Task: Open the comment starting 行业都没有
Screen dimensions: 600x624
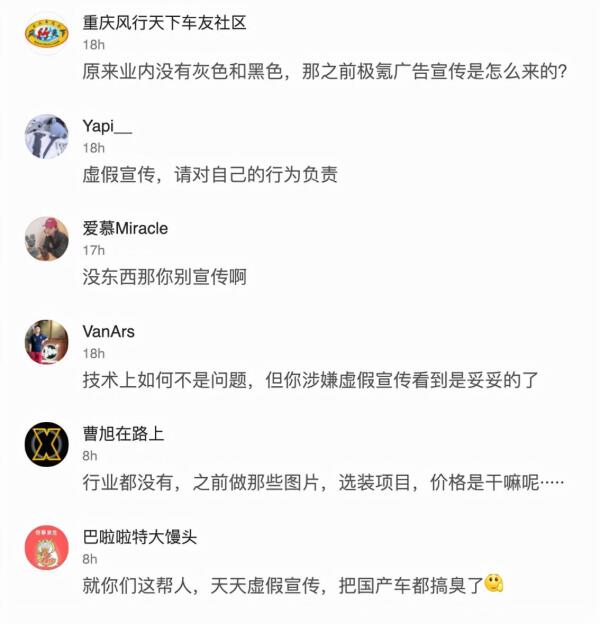Action: [x=323, y=484]
